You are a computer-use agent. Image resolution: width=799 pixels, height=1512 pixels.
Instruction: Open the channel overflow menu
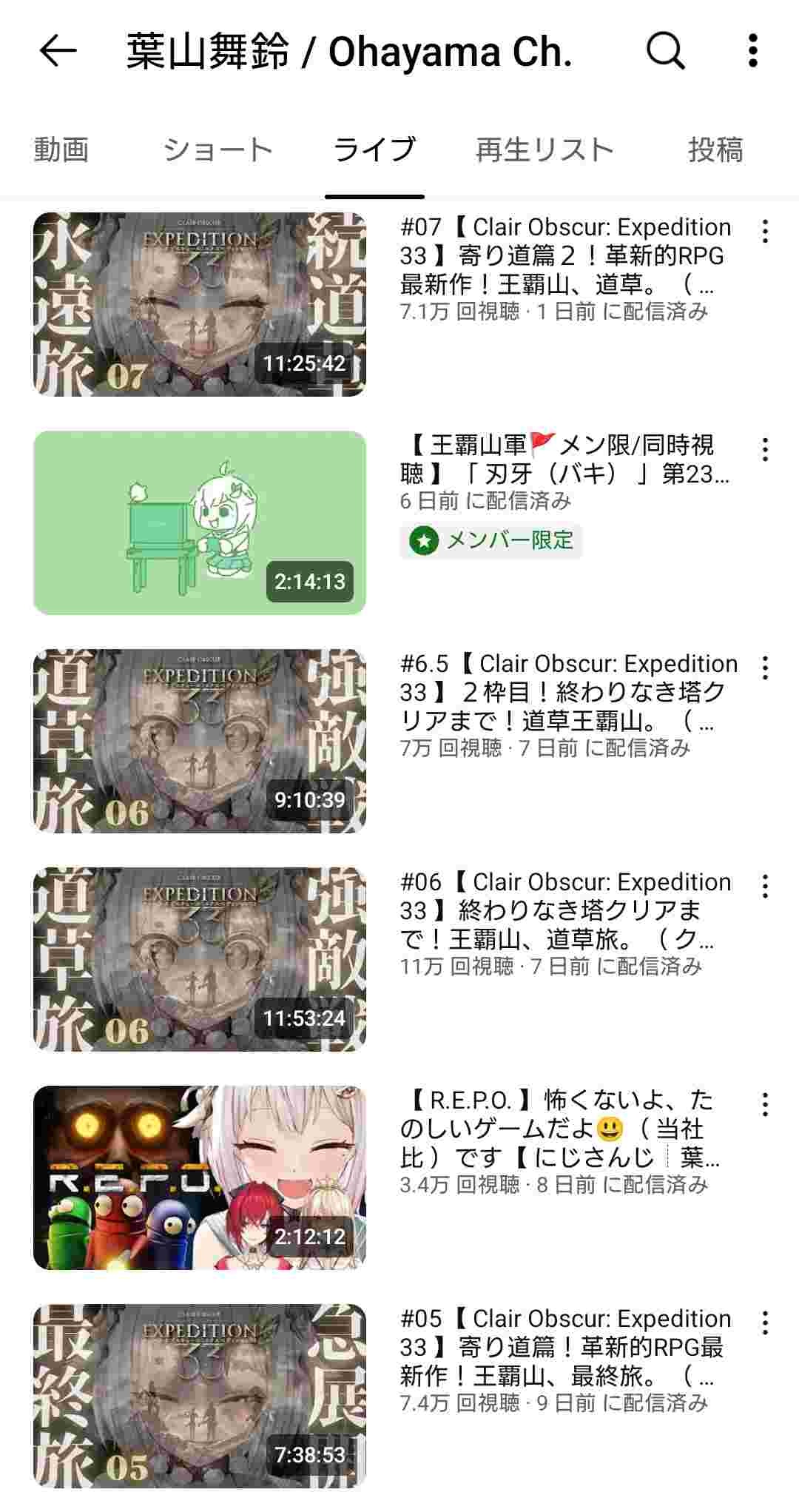[752, 51]
